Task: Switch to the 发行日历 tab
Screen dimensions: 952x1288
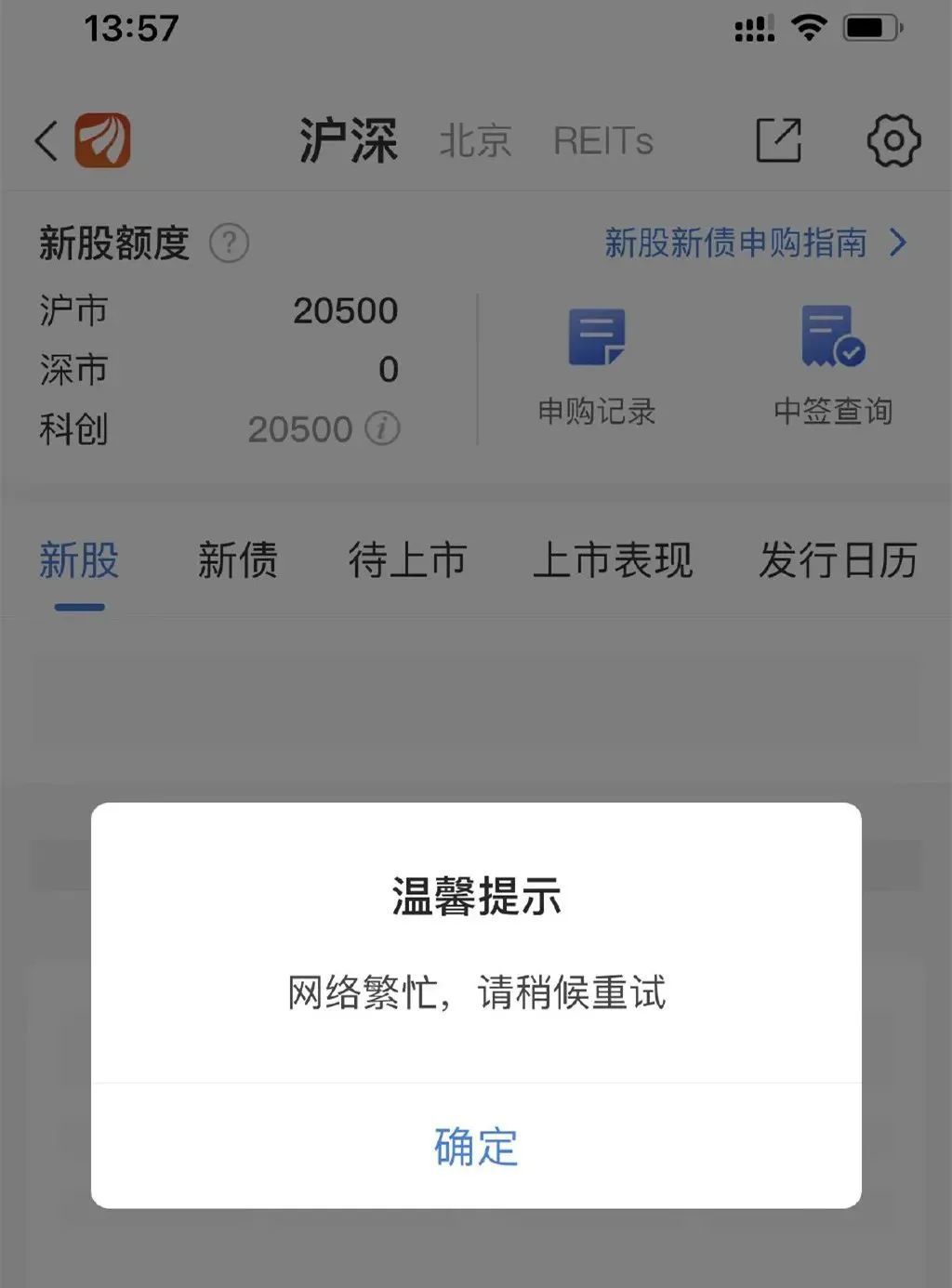Action: [838, 560]
